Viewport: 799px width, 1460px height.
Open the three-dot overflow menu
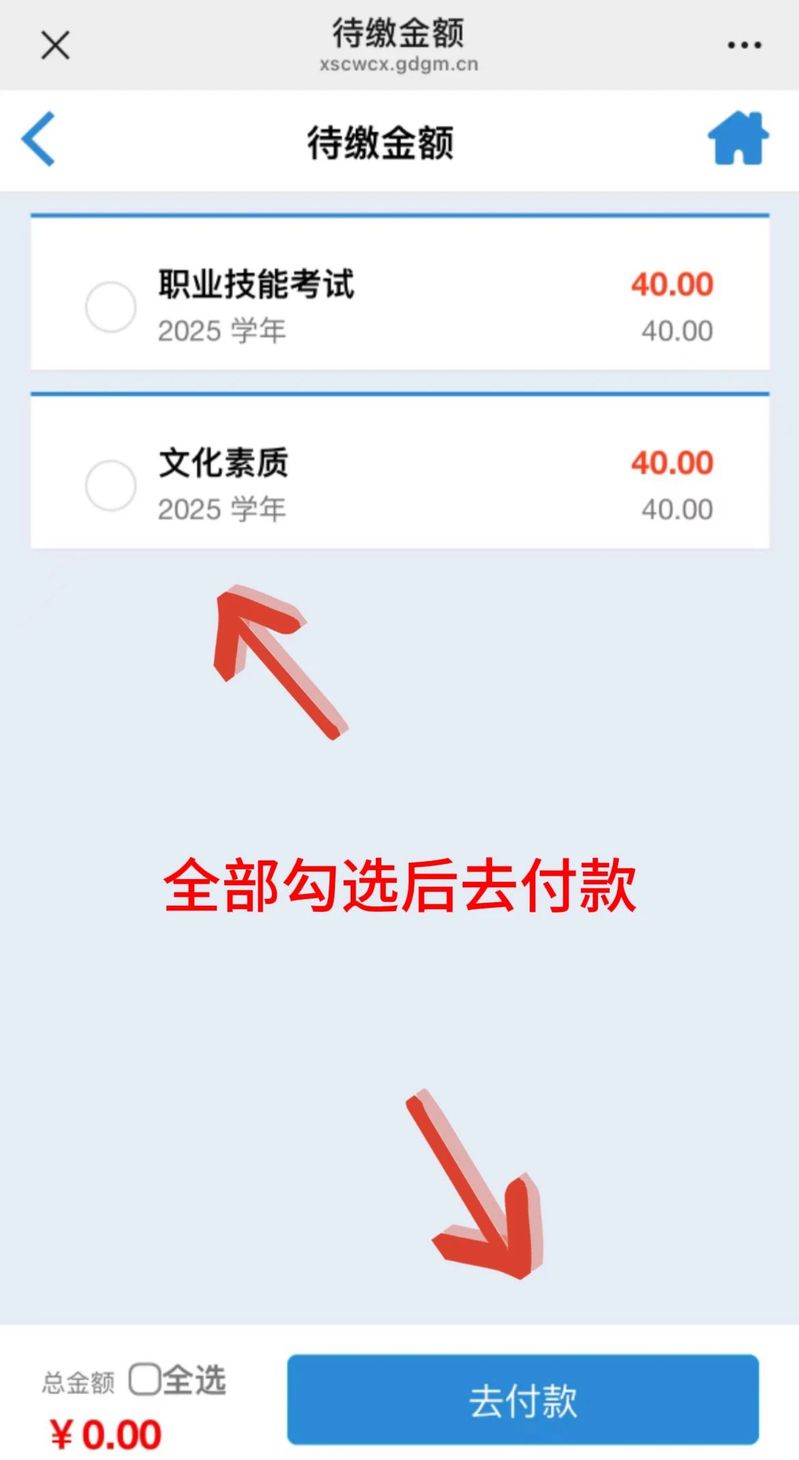[744, 45]
